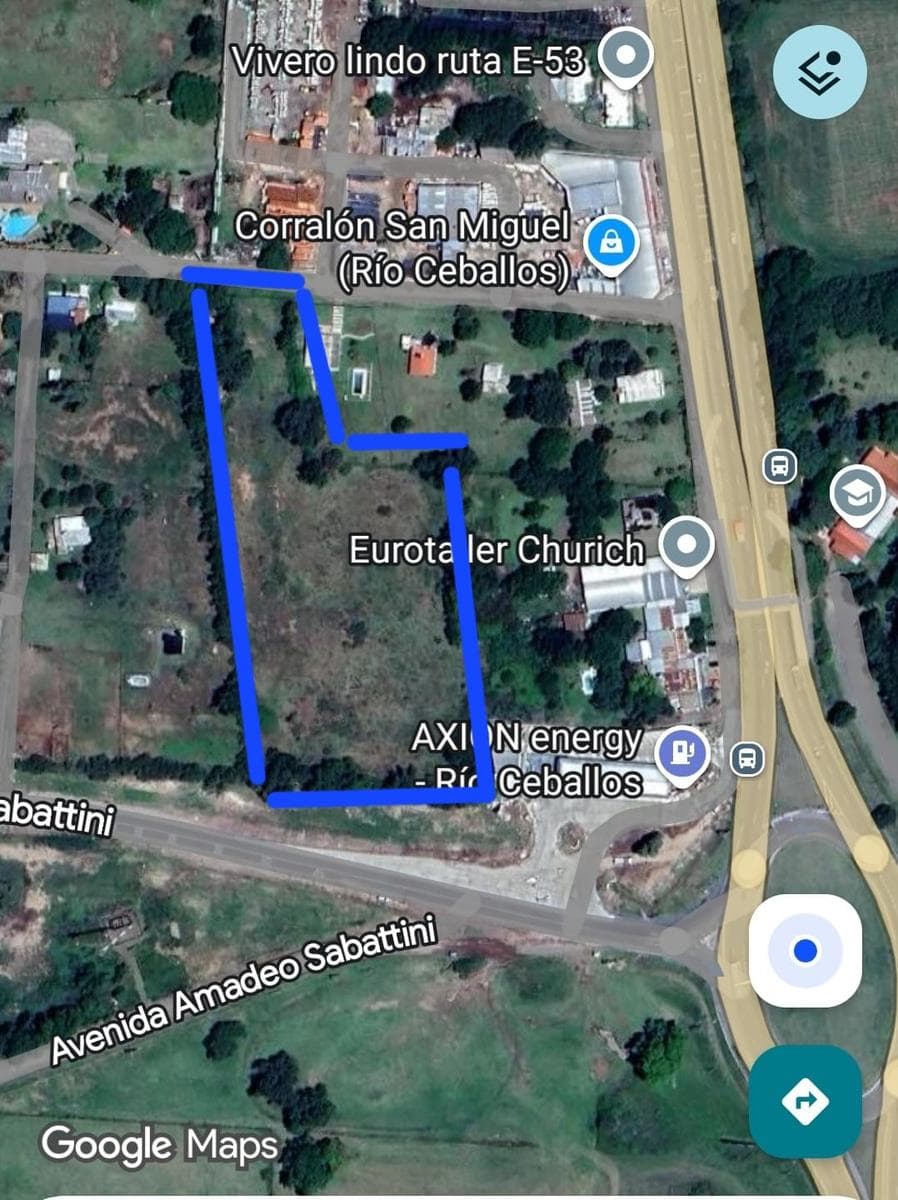Image resolution: width=898 pixels, height=1200 pixels.
Task: Tap the bus stop beside the school marker
Action: pyautogui.click(x=779, y=466)
